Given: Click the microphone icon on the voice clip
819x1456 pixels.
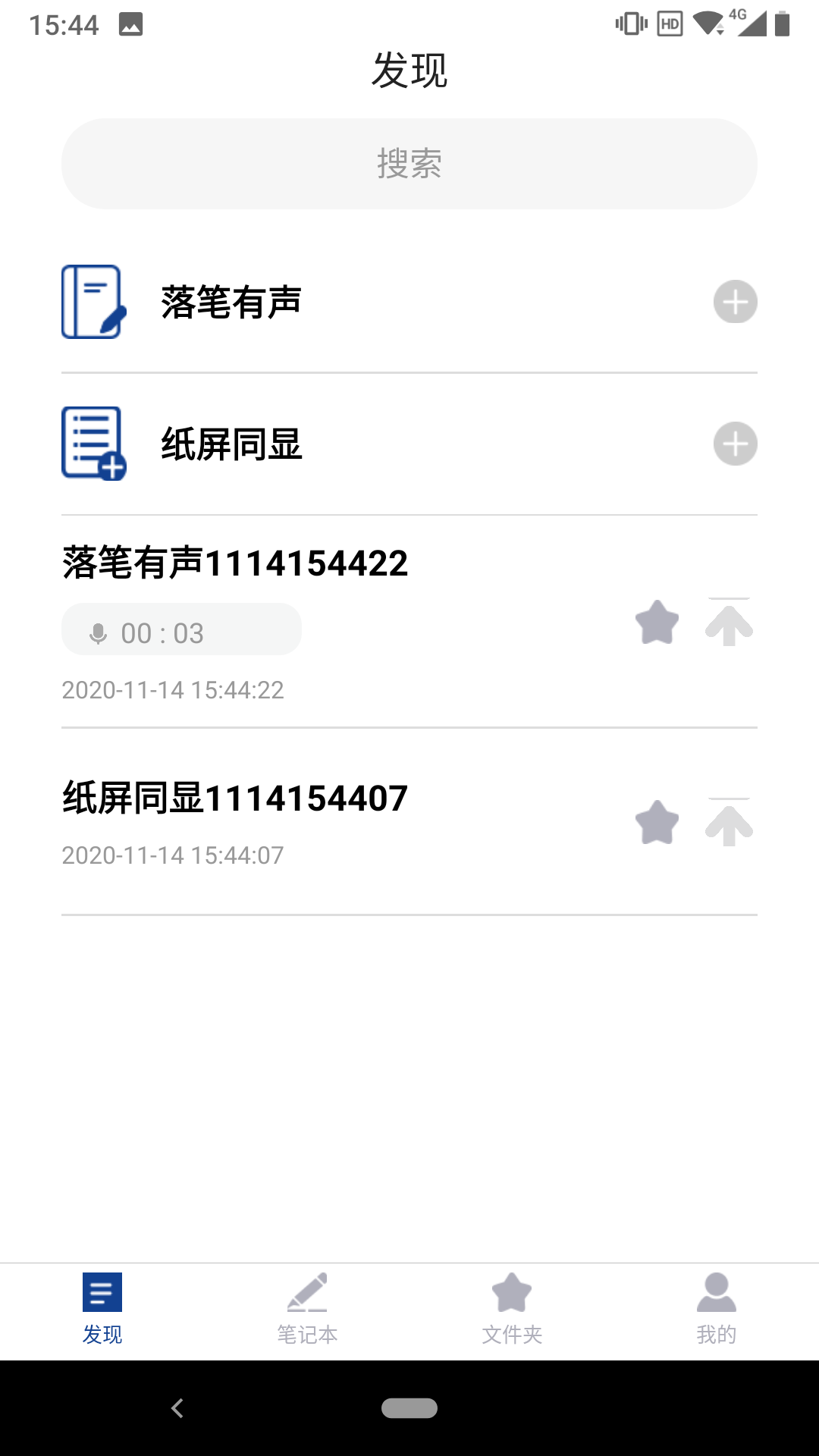Looking at the screenshot, I should click(x=99, y=632).
